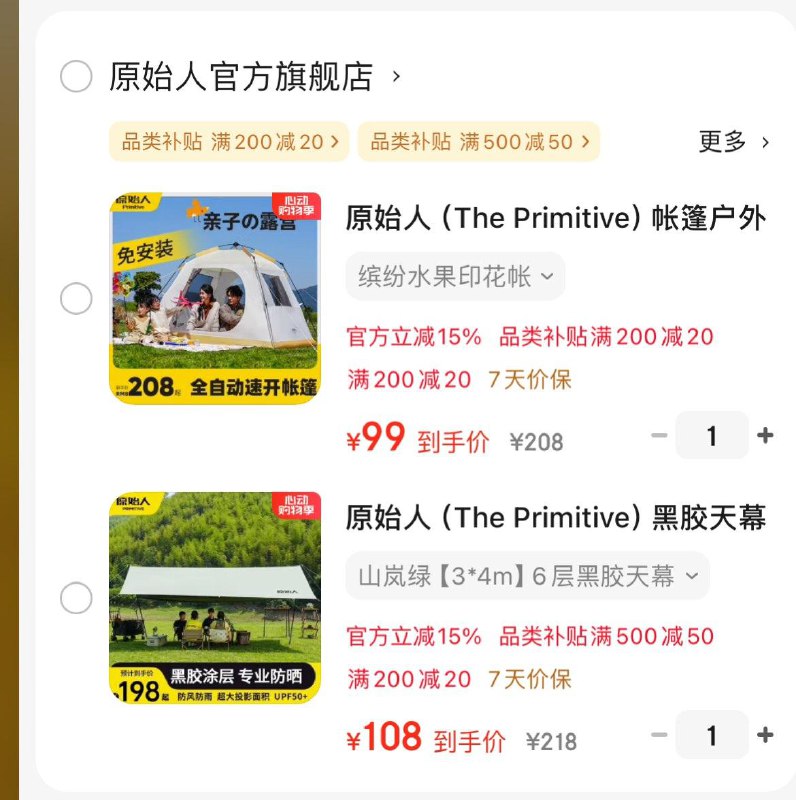Edit the quantity field for 帐篷户外 tent
The image size is (796, 800).
[712, 436]
